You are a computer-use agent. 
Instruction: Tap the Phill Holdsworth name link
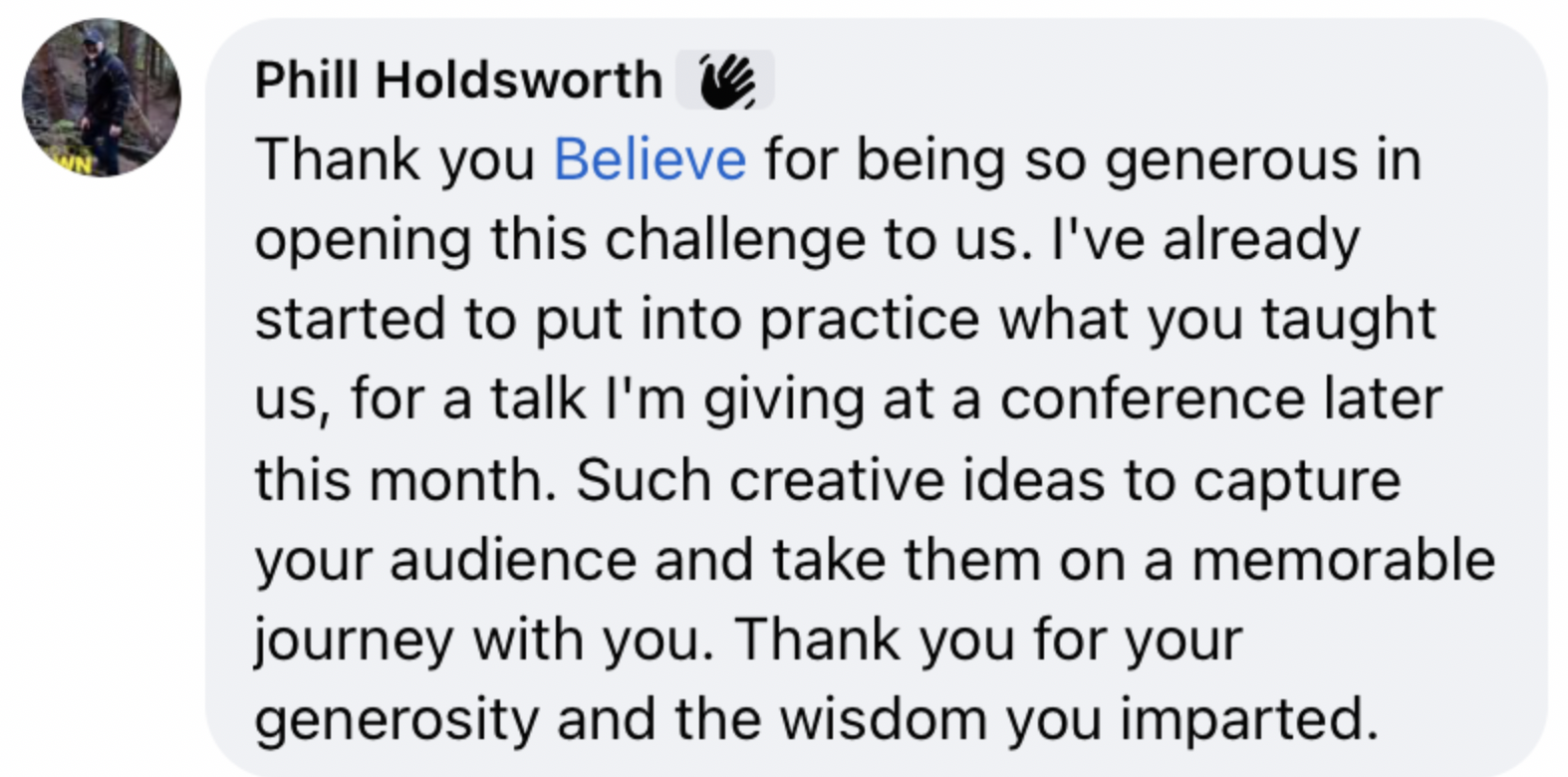[x=457, y=80]
